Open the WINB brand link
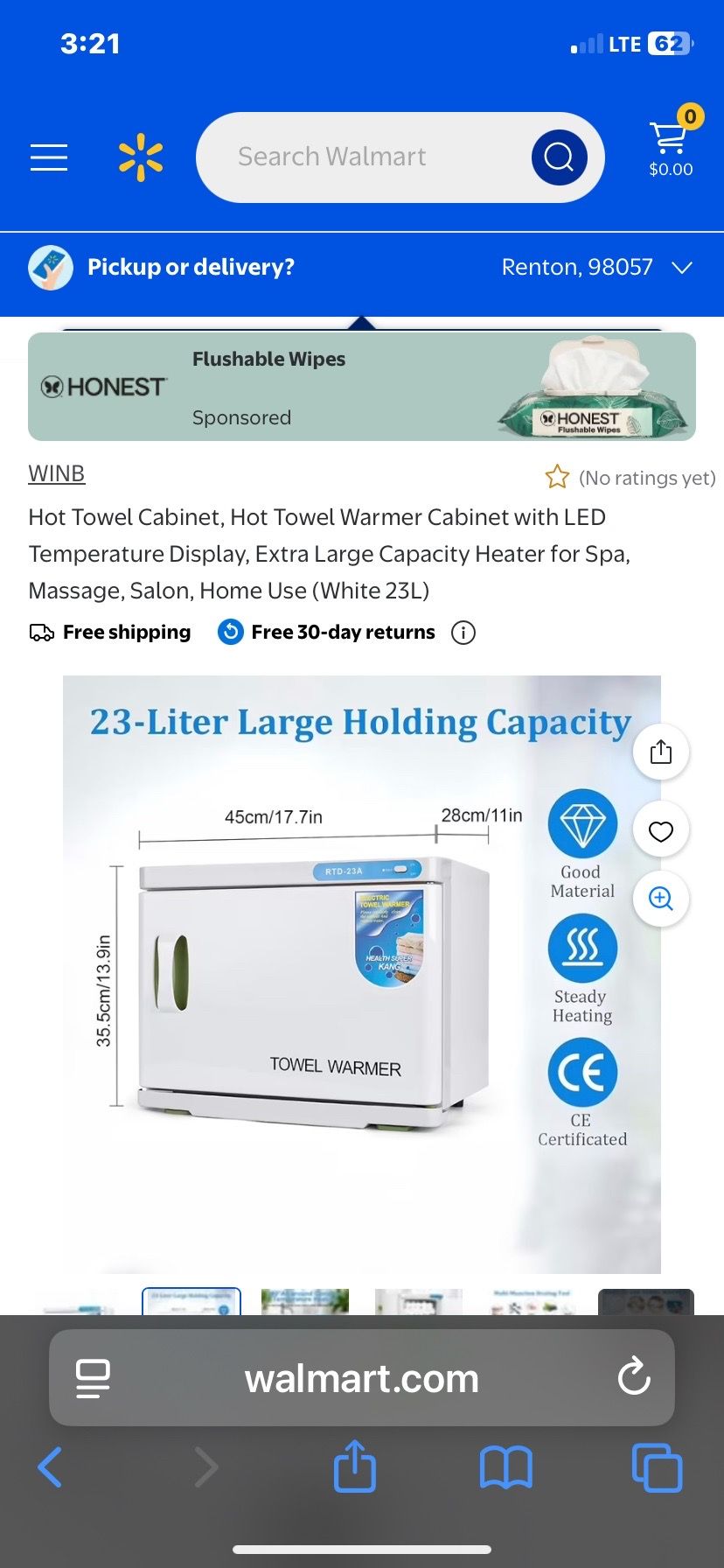724x1568 pixels. point(57,473)
